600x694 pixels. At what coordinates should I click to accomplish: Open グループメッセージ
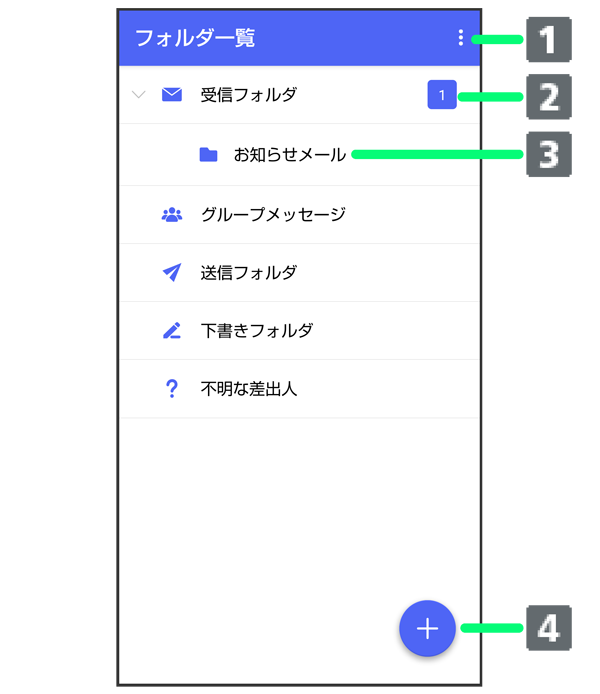click(x=272, y=214)
